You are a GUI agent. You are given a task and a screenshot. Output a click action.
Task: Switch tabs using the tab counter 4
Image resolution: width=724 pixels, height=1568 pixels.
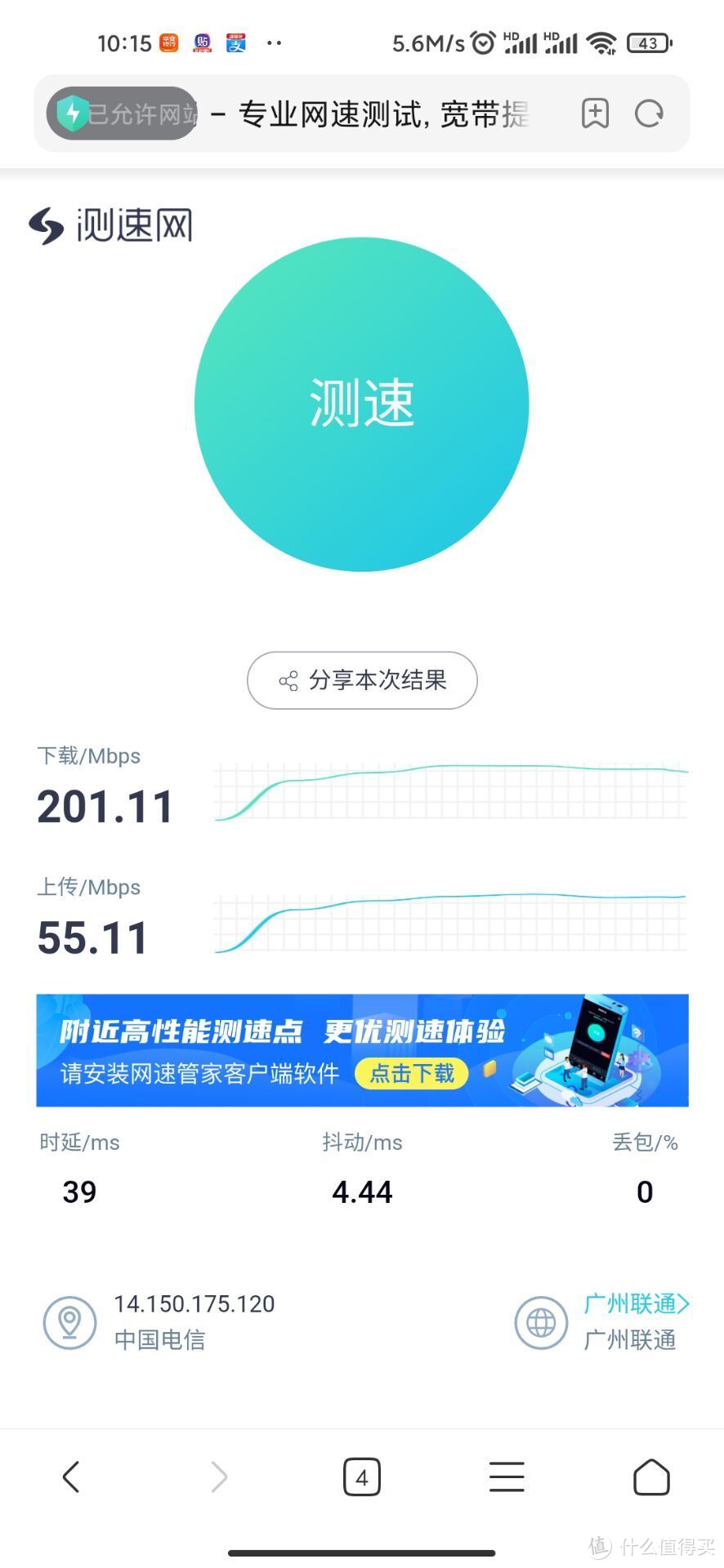pos(362,1476)
